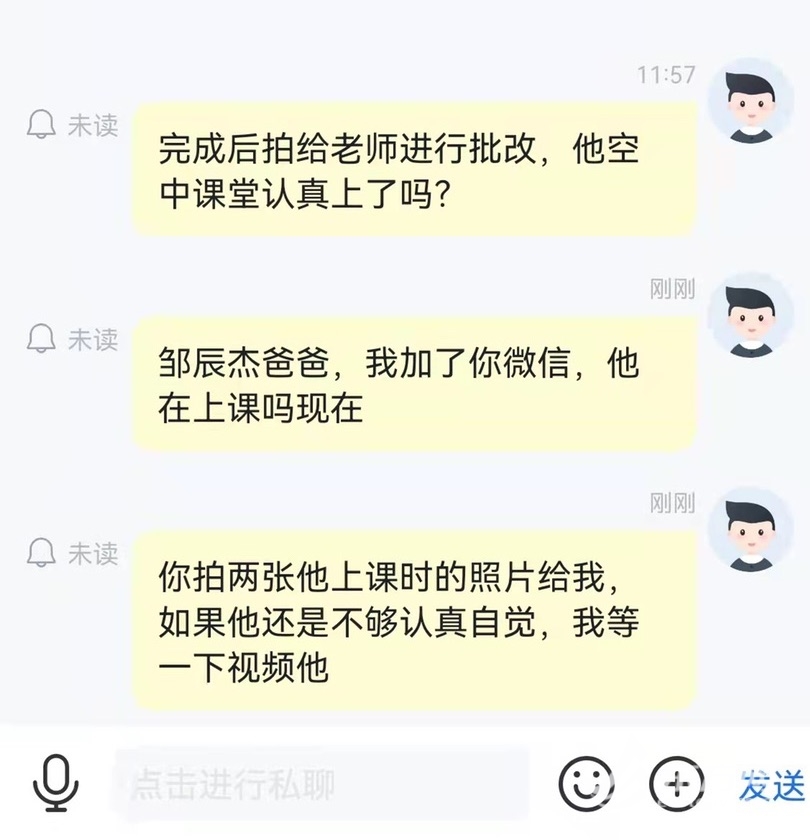Open sender avatar beside the 11:57 message
Image resolution: width=810 pixels, height=840 pixels.
(750, 107)
